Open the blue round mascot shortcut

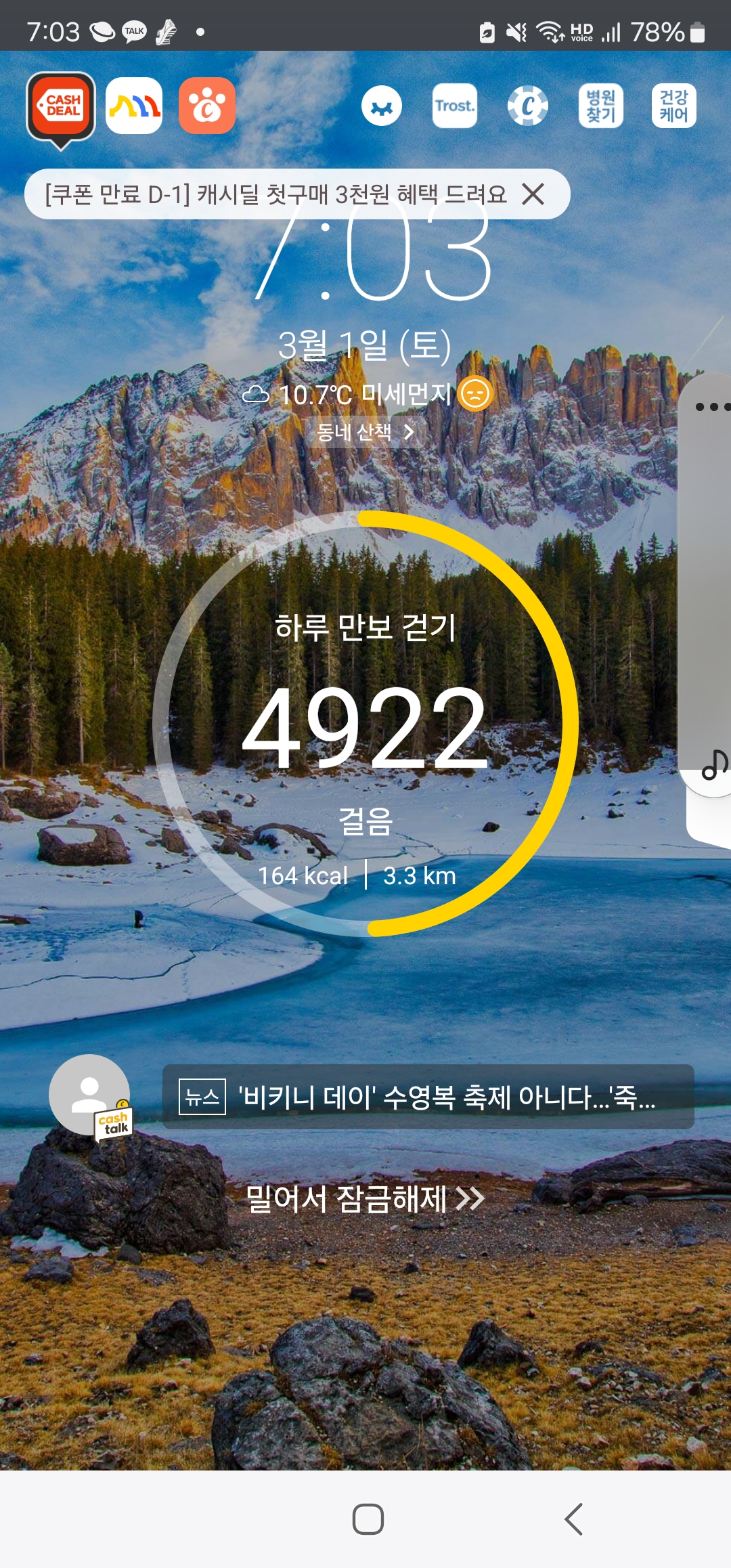click(382, 106)
